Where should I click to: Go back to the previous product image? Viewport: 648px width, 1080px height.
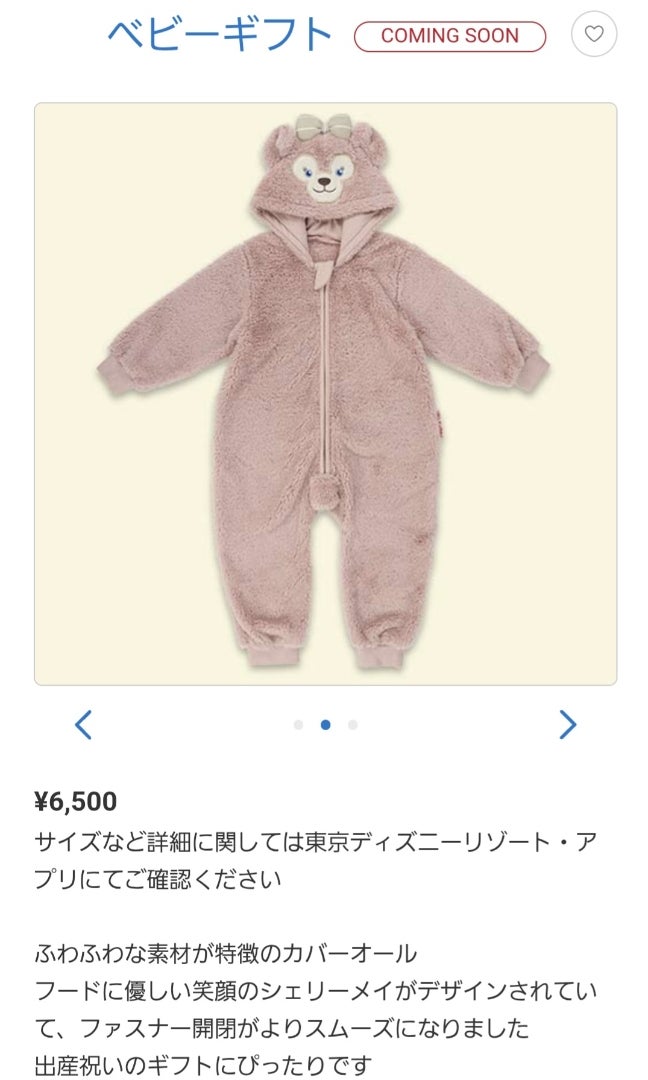click(84, 724)
